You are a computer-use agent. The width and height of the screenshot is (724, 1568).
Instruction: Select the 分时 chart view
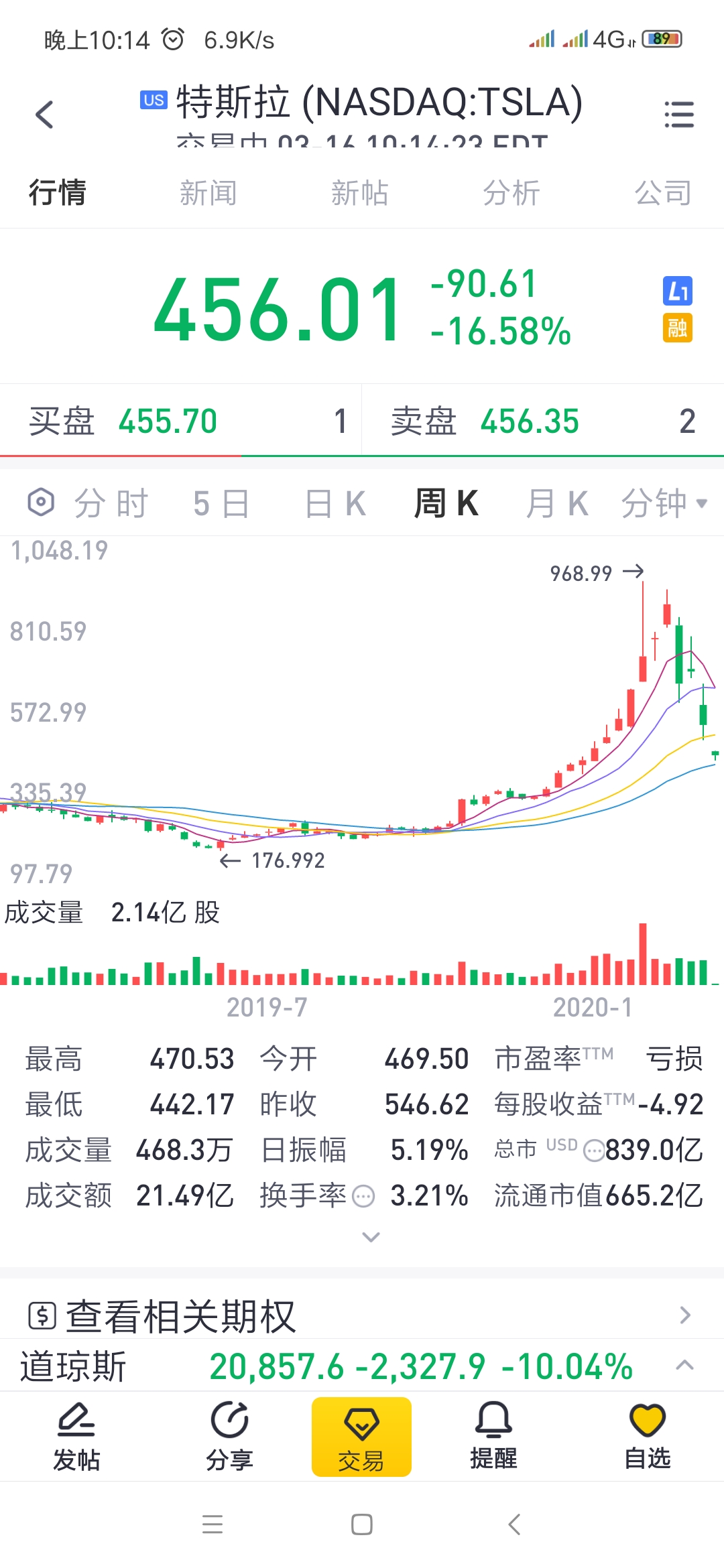(111, 504)
